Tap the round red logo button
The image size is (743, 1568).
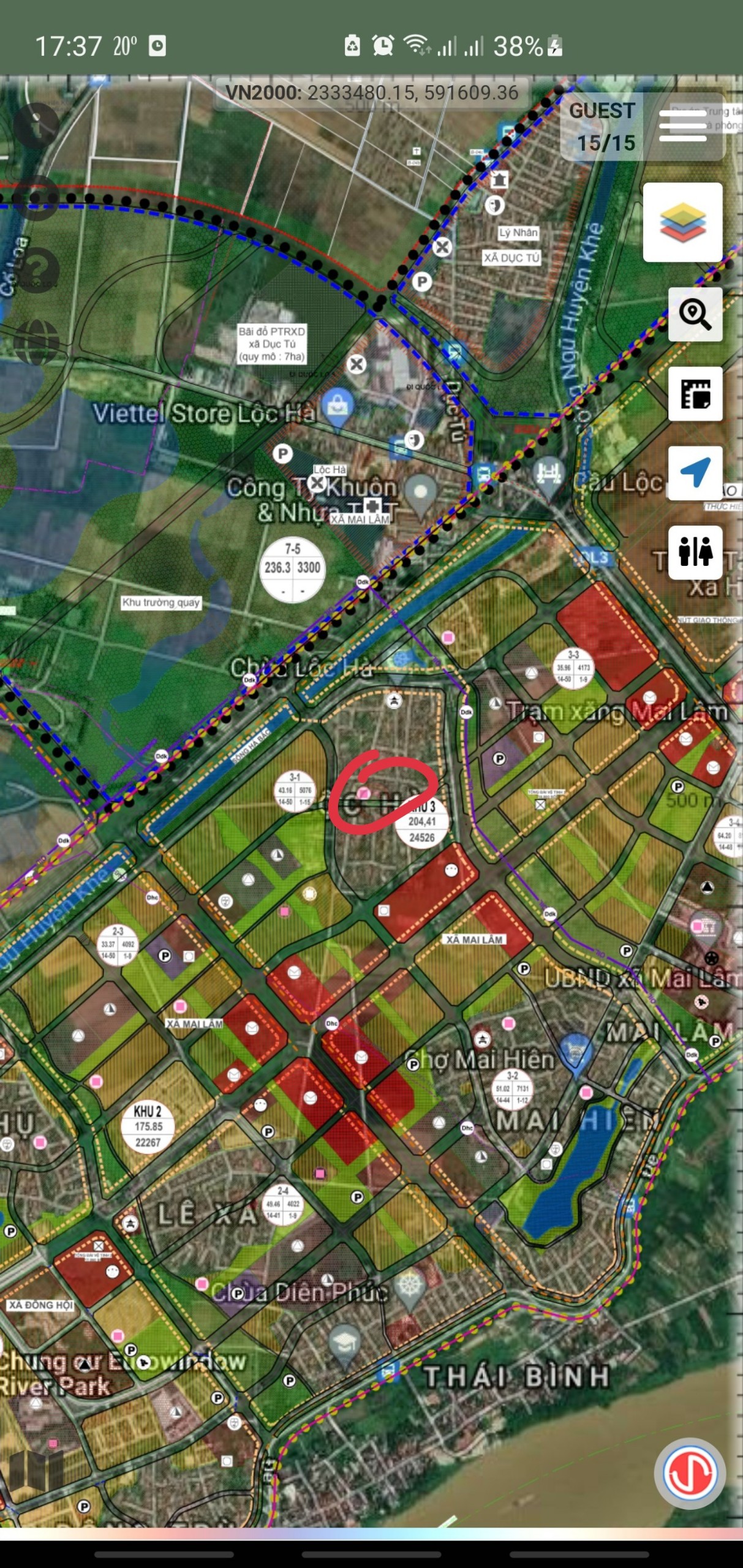[690, 1473]
